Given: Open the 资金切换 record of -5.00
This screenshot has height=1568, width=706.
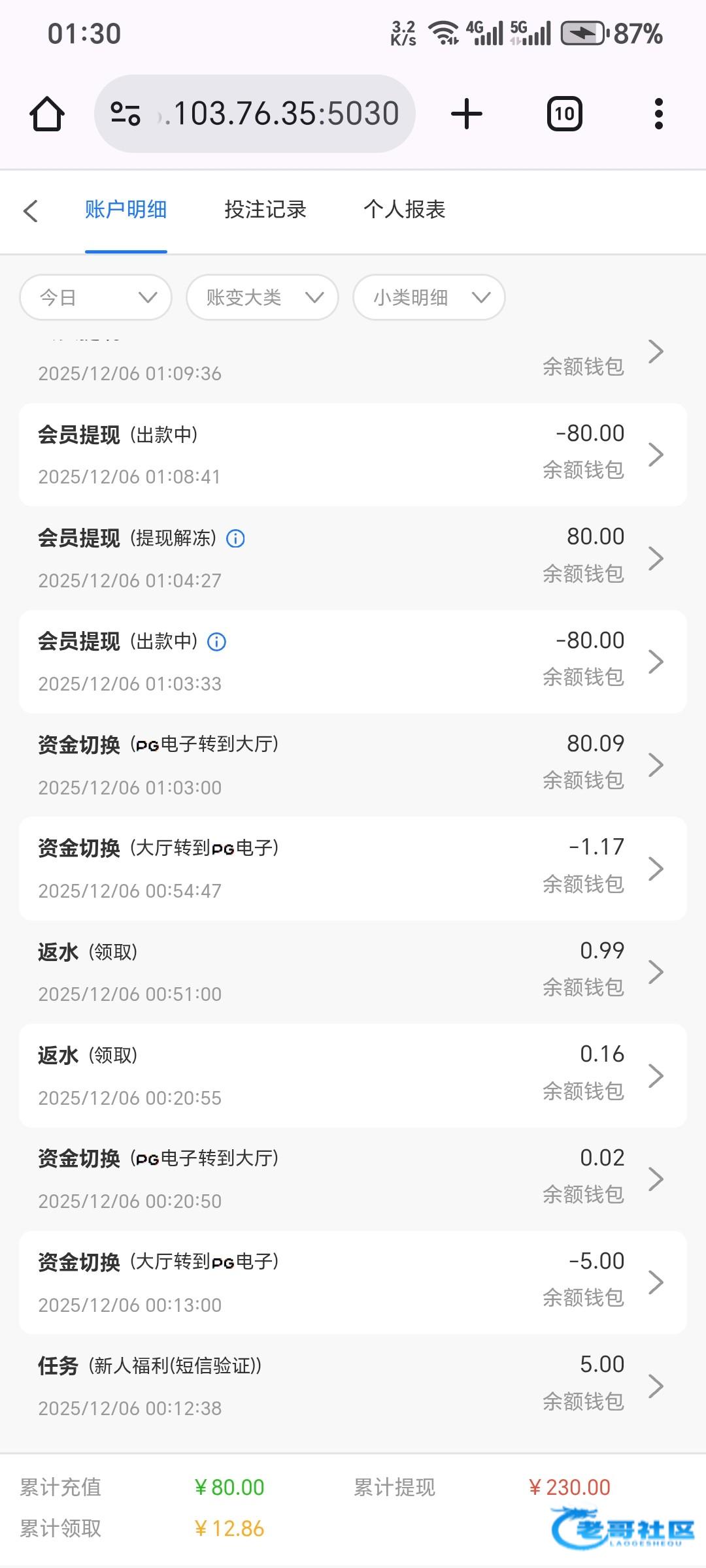Looking at the screenshot, I should [353, 1282].
